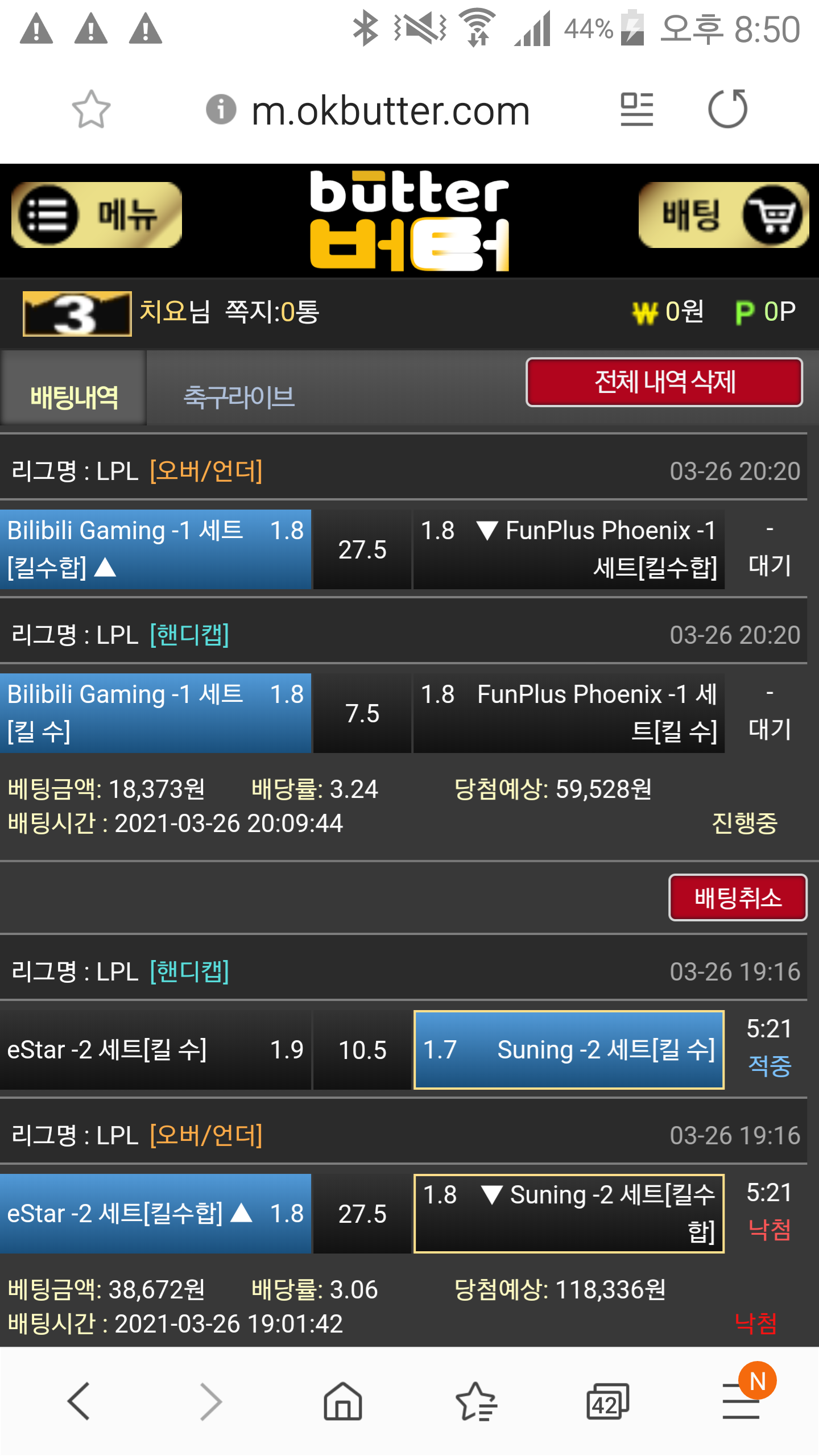The height and width of the screenshot is (1456, 819).
Task: Bookmark this page with the star icon
Action: (91, 109)
